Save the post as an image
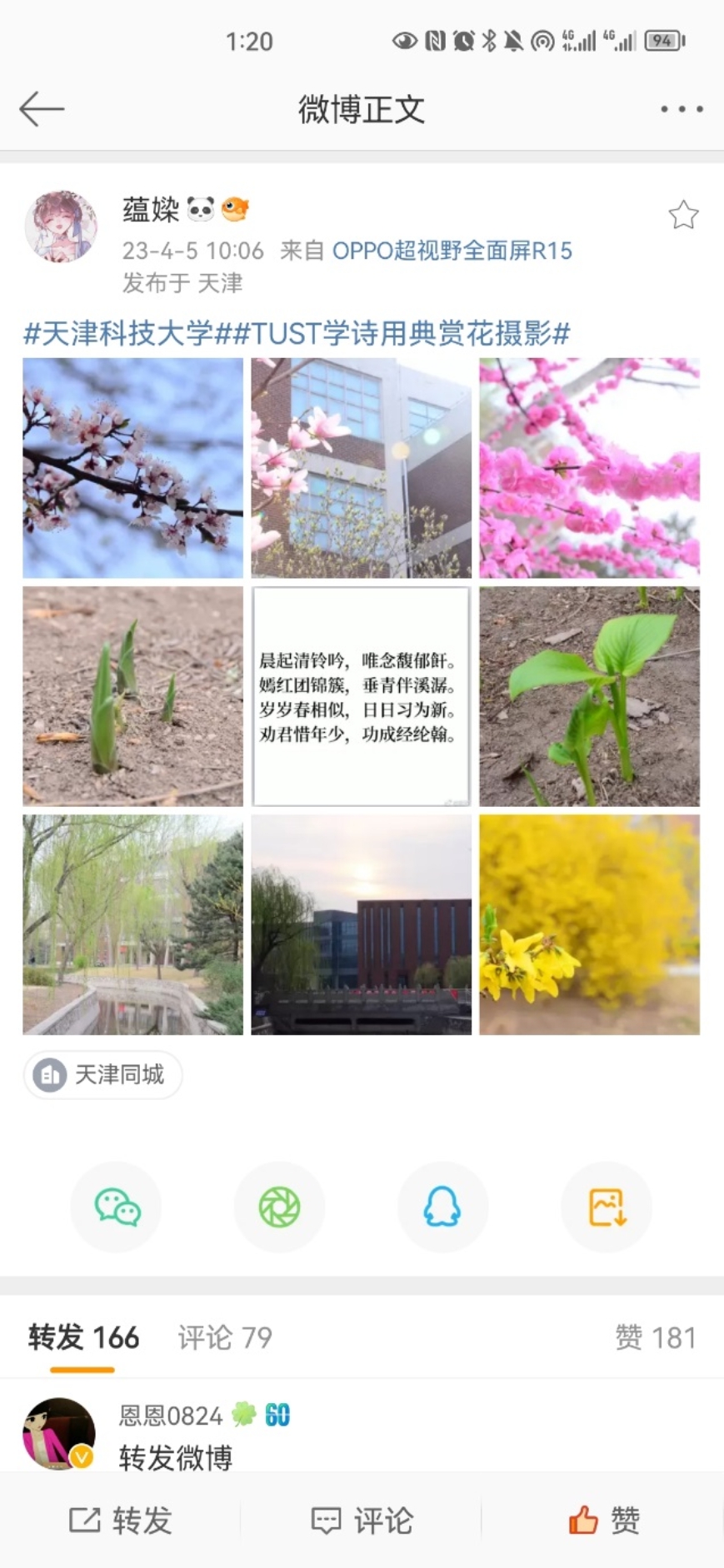 (607, 1207)
